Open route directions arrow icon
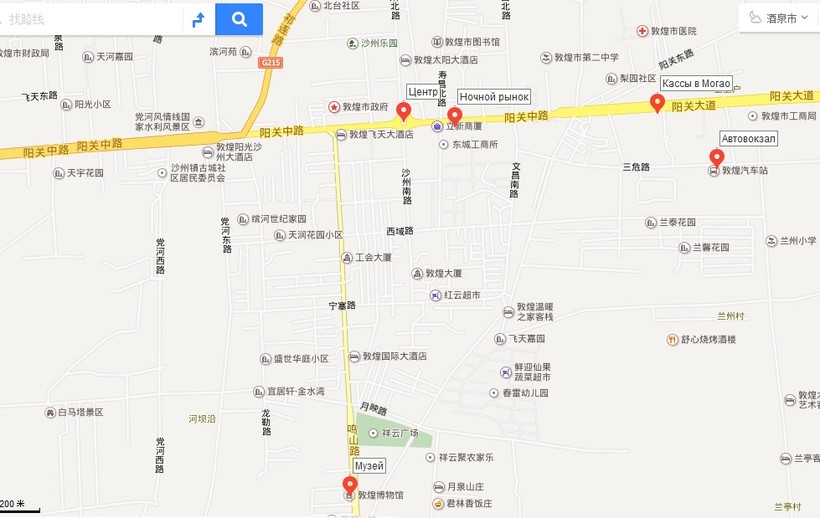The height and width of the screenshot is (518, 820). pos(198,19)
